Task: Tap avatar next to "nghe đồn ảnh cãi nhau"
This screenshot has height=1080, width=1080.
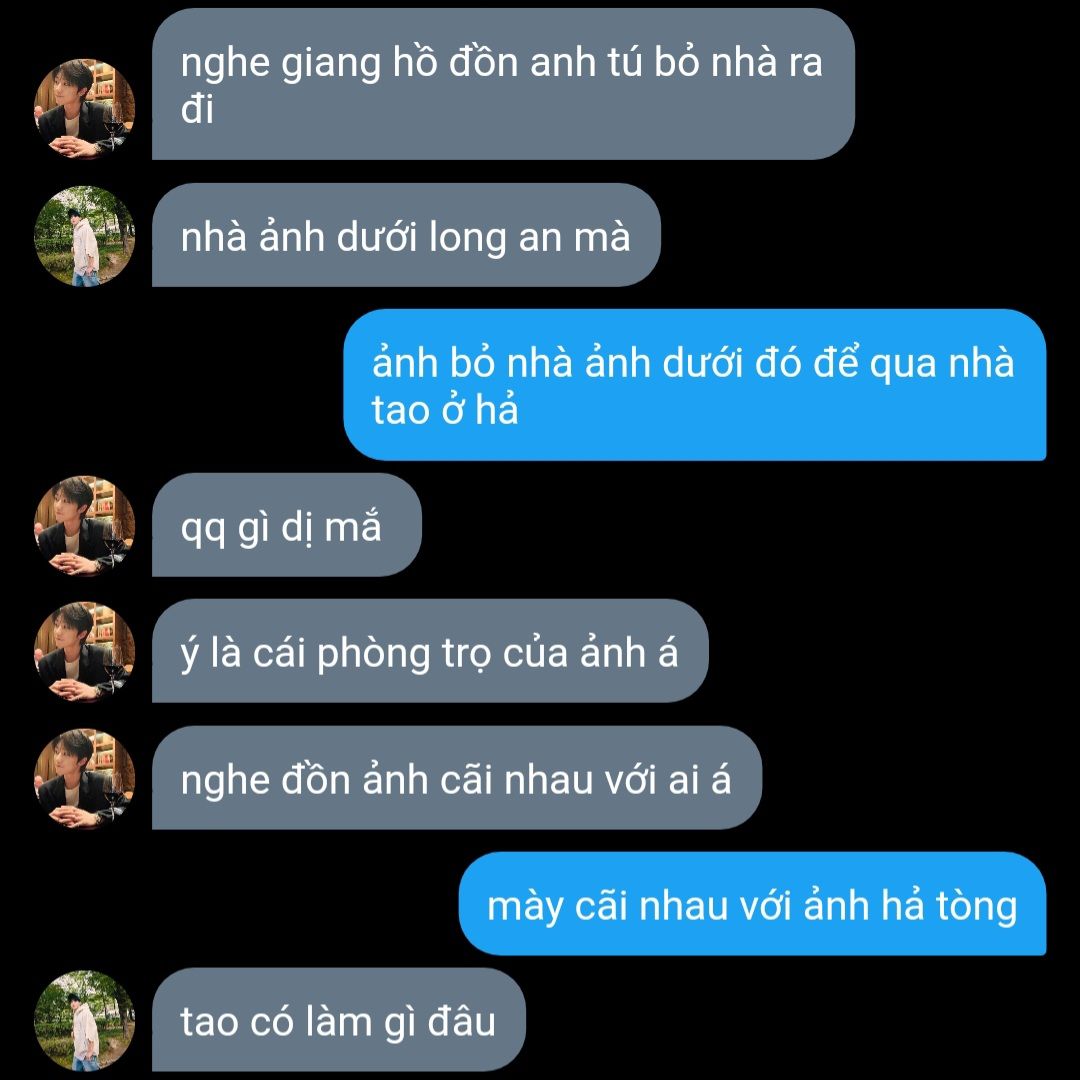Action: point(85,779)
